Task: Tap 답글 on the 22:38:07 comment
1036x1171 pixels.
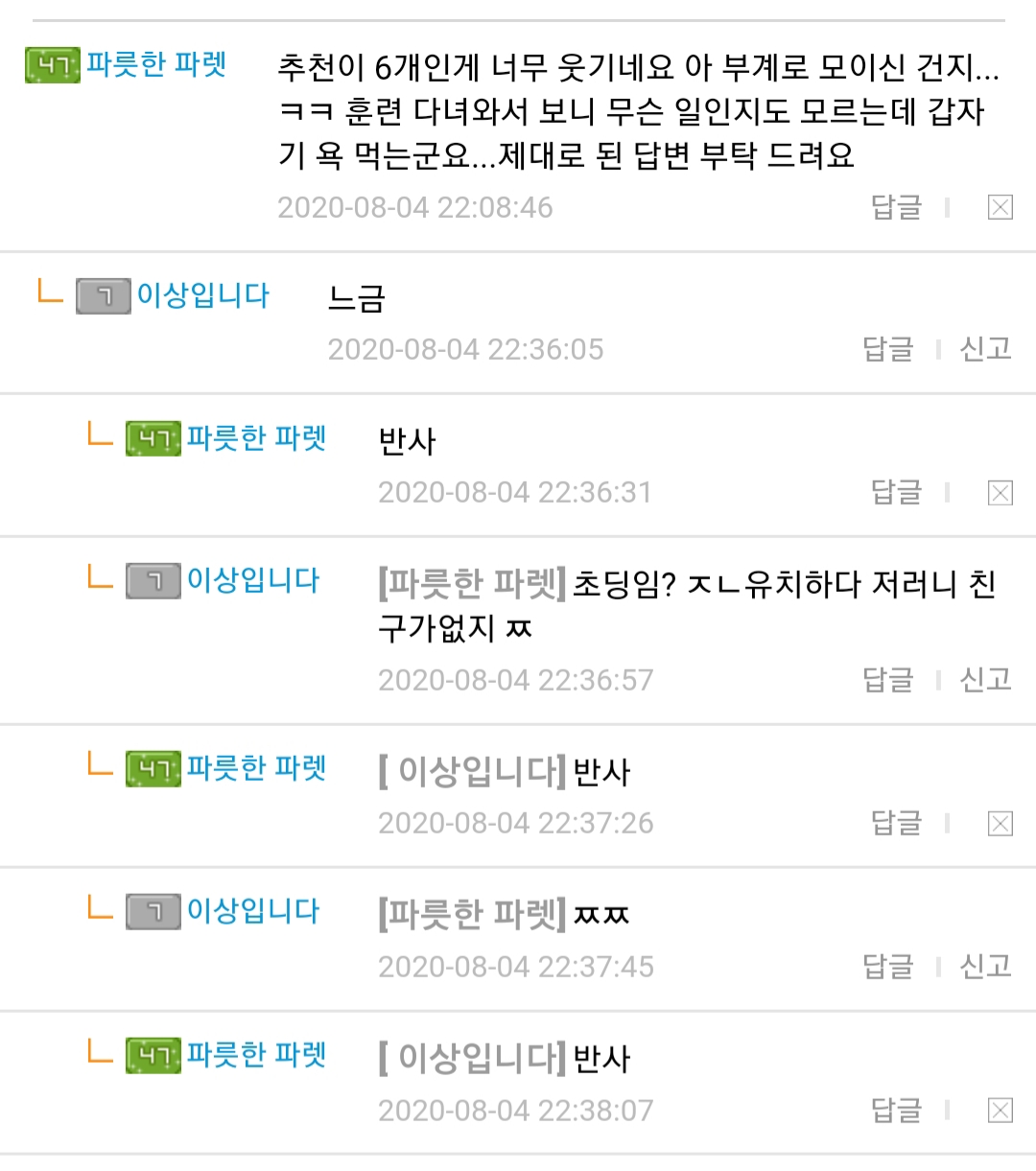Action: [896, 1110]
